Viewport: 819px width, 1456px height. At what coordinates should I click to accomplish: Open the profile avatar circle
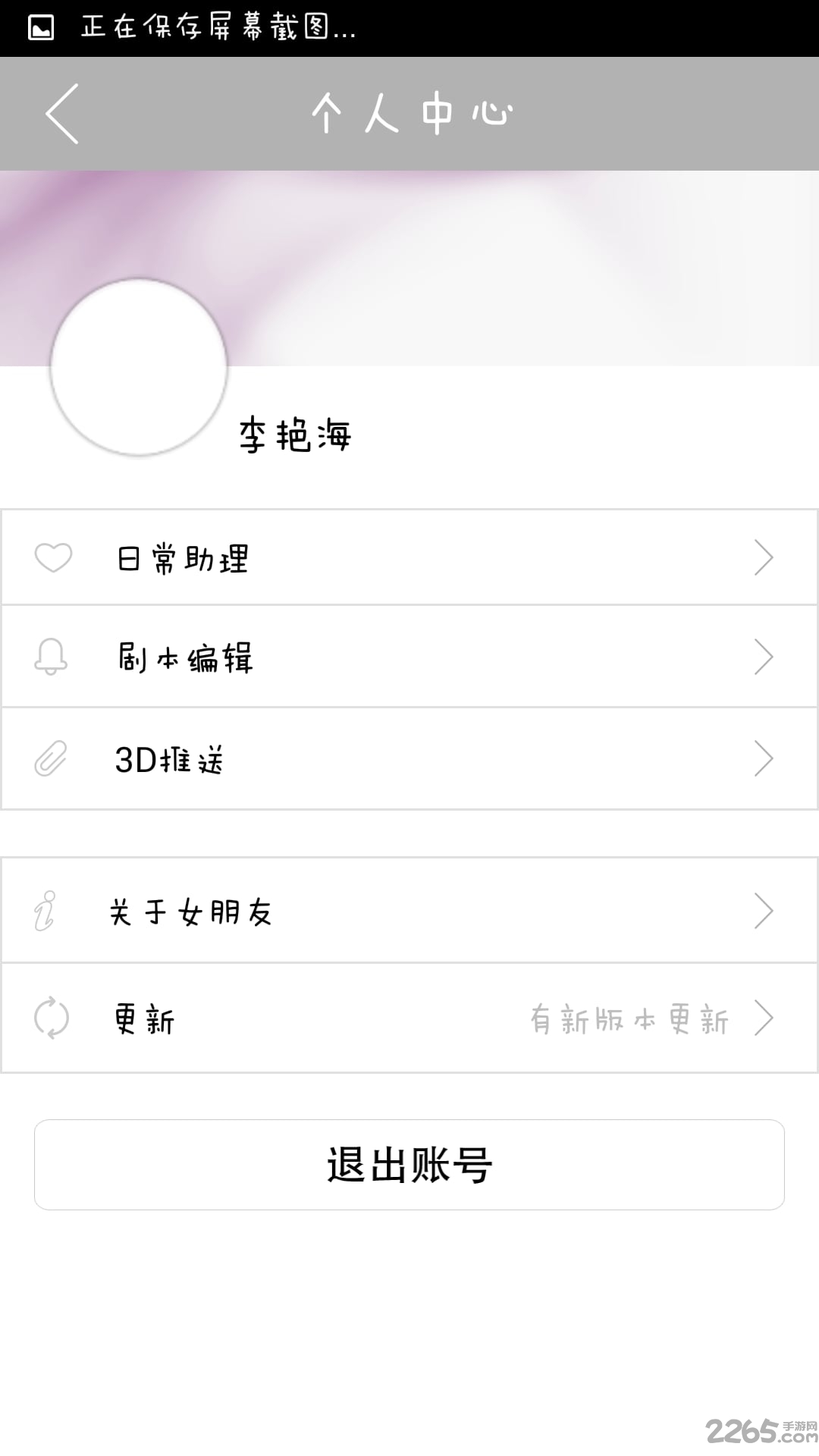tap(139, 368)
